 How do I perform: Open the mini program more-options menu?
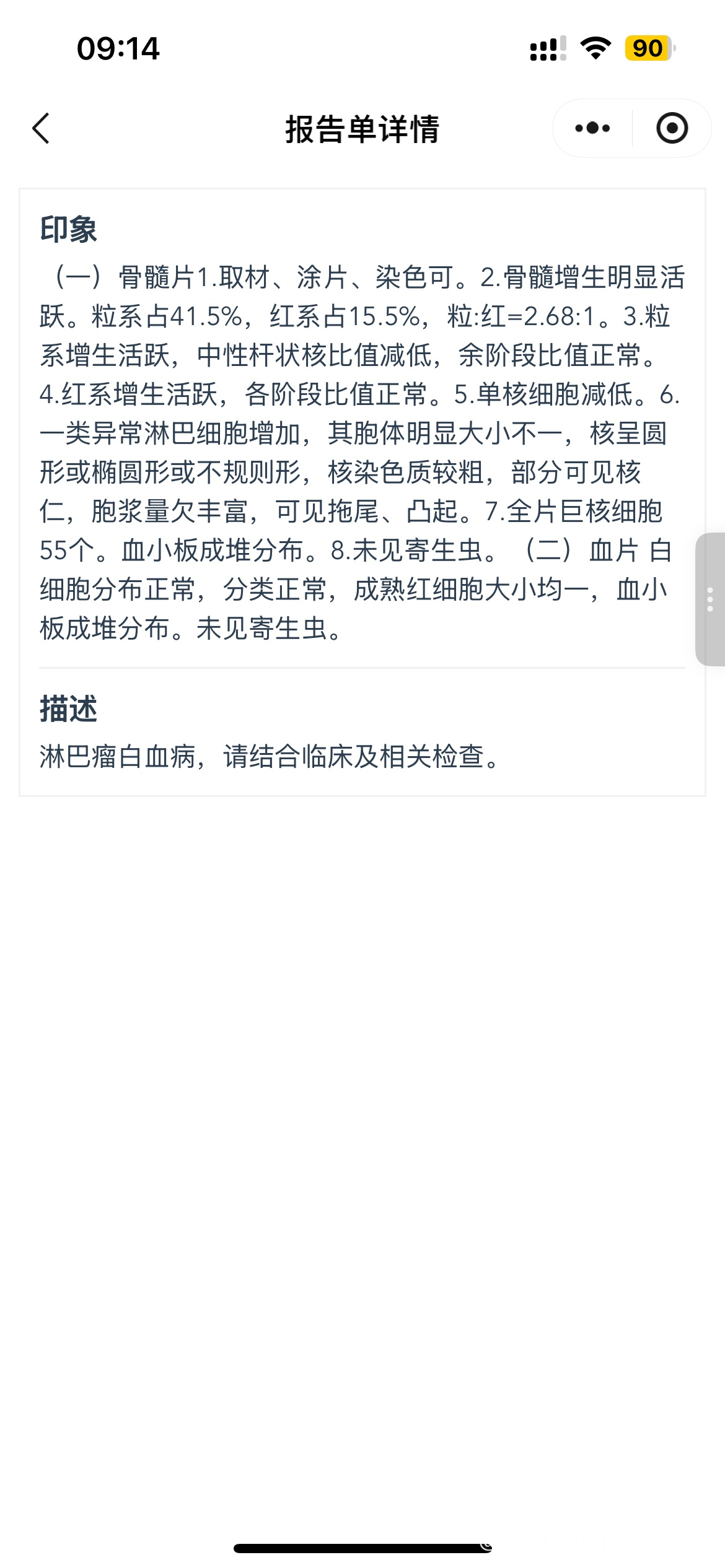[592, 129]
